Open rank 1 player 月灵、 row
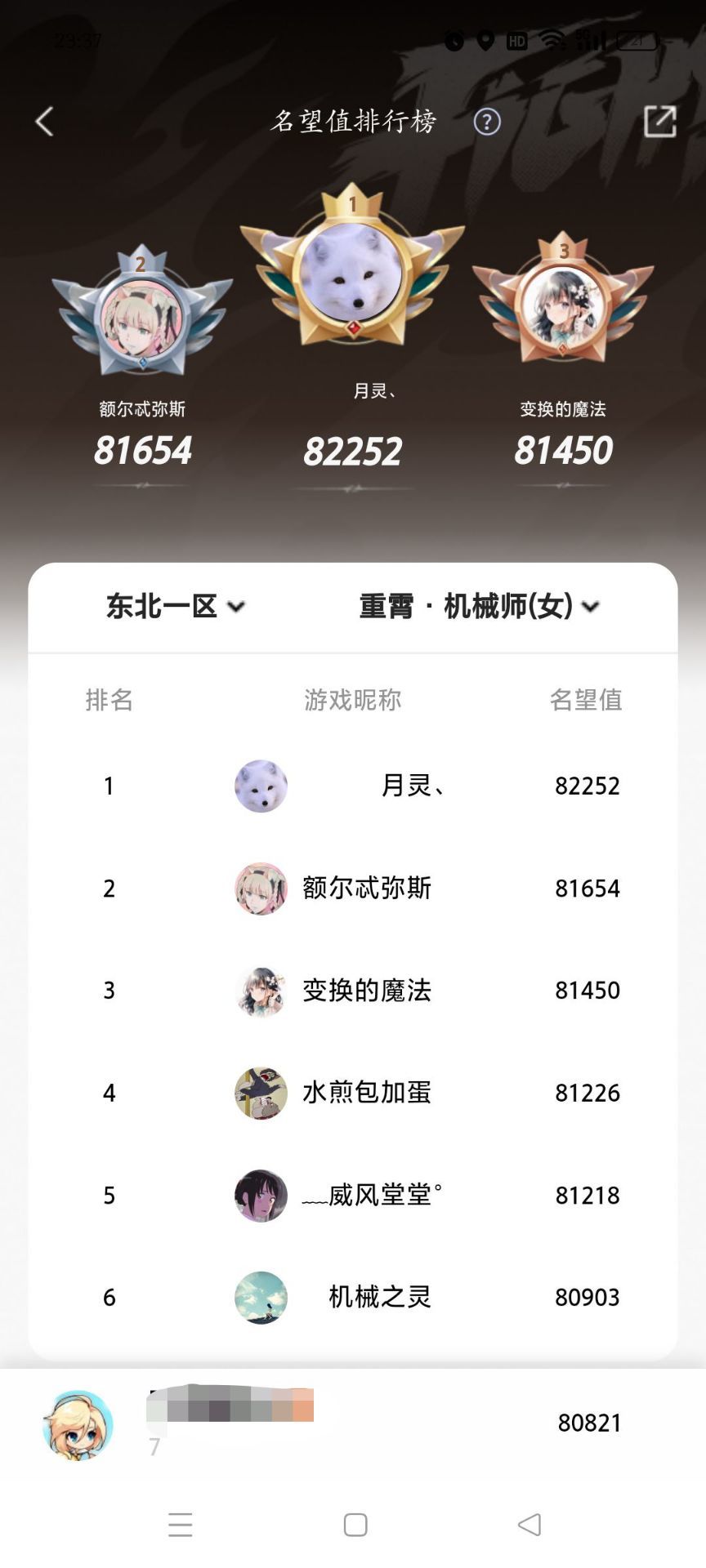 tap(353, 786)
